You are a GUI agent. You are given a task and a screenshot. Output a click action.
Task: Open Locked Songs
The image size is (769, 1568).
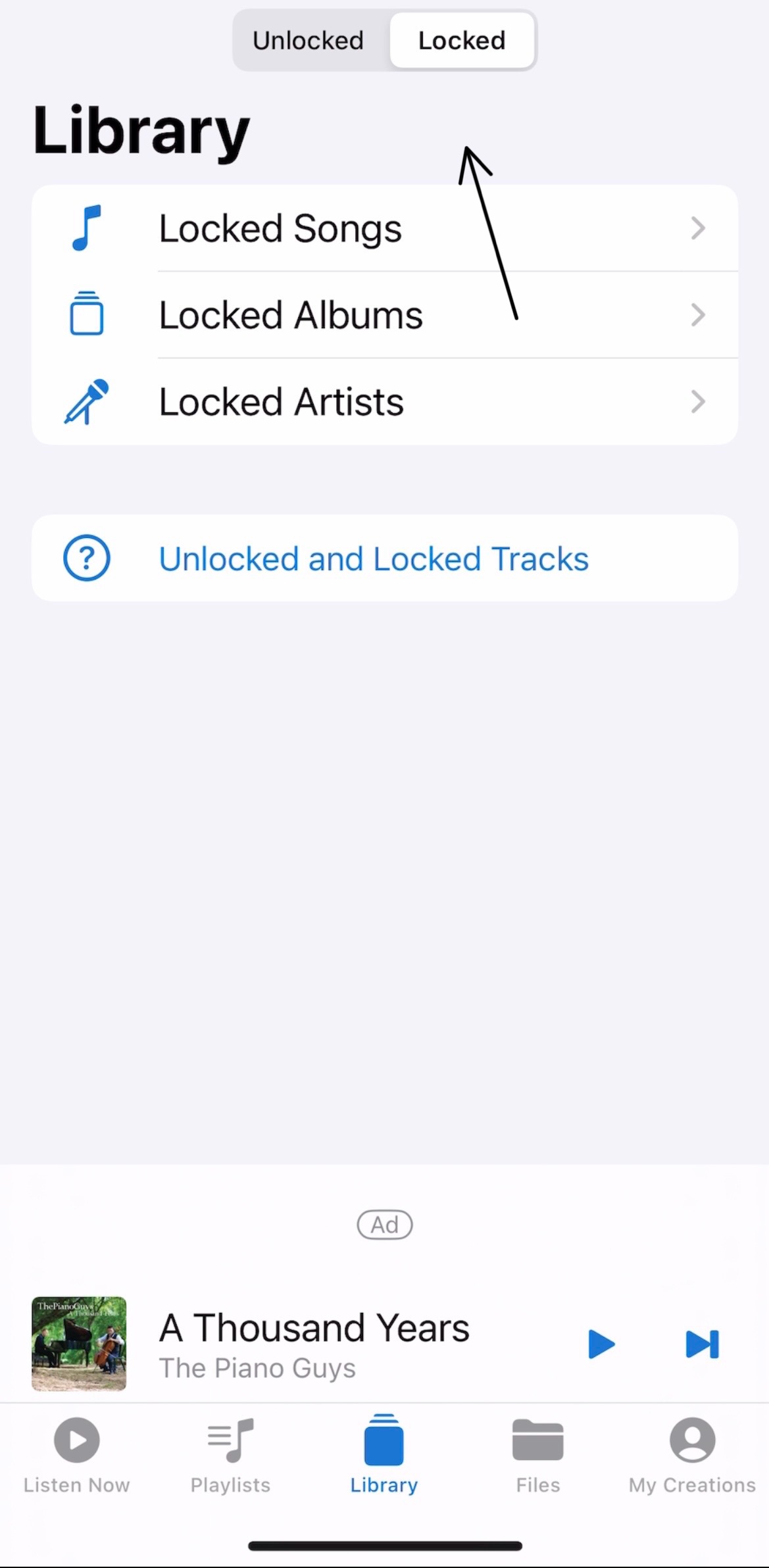tap(384, 228)
